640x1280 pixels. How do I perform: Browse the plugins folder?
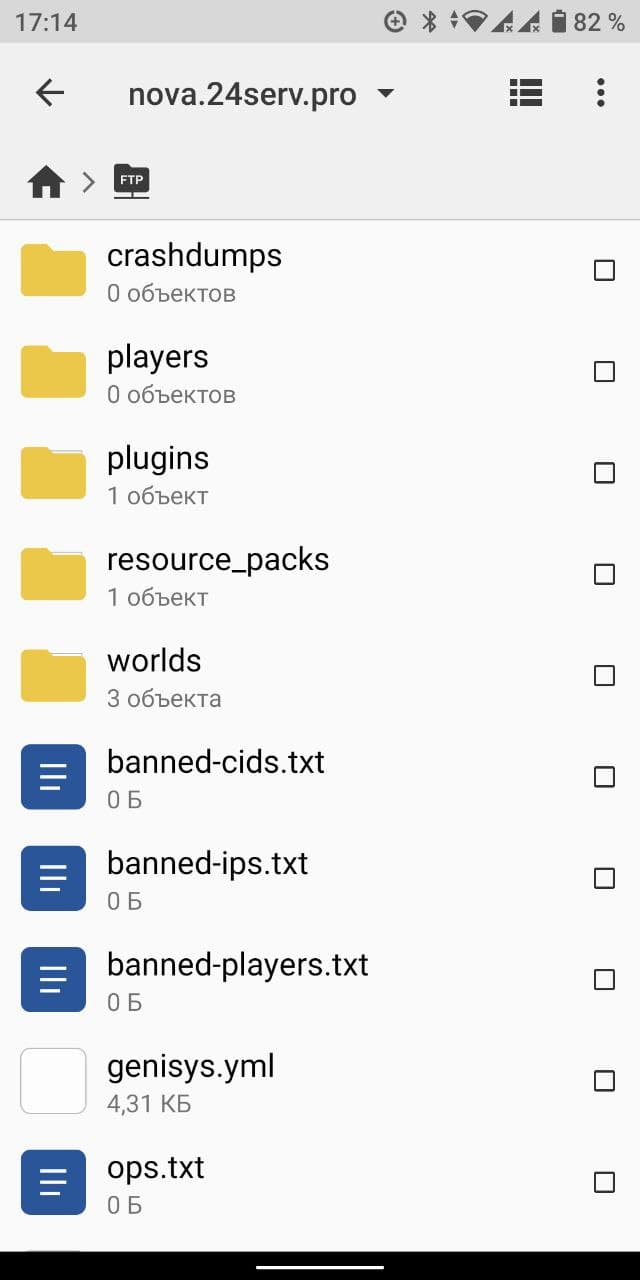click(158, 473)
